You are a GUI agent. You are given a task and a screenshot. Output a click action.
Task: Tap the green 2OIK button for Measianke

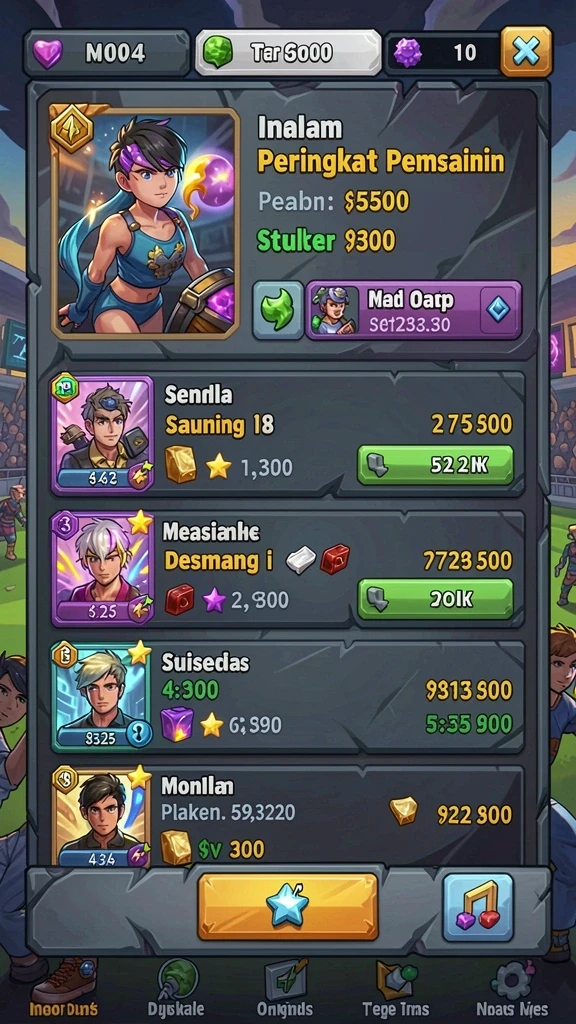[x=436, y=599]
